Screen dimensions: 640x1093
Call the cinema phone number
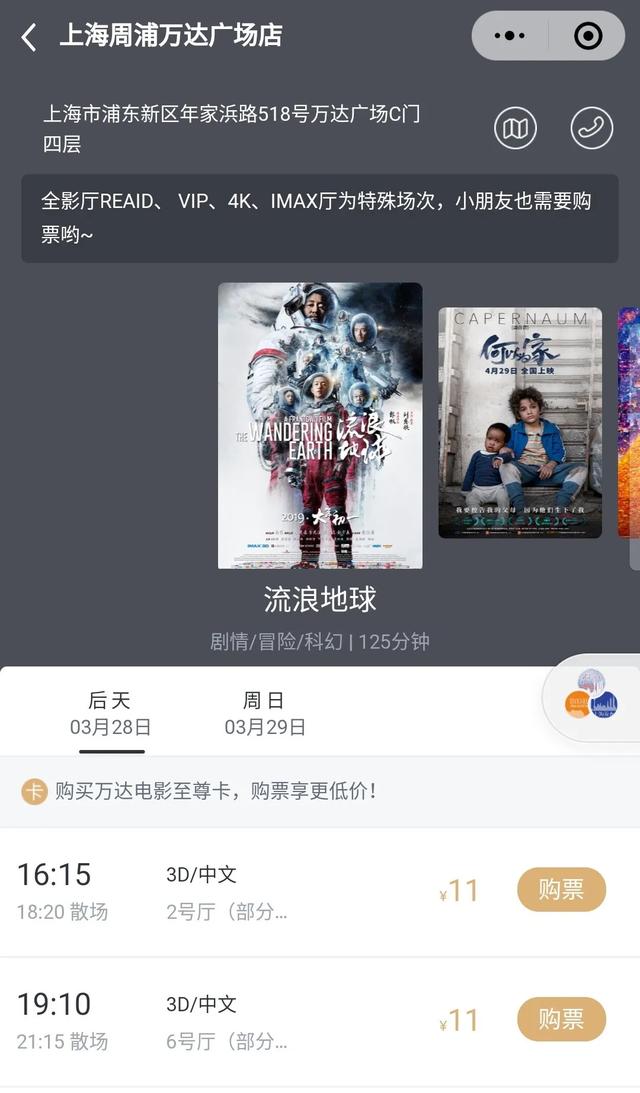591,128
